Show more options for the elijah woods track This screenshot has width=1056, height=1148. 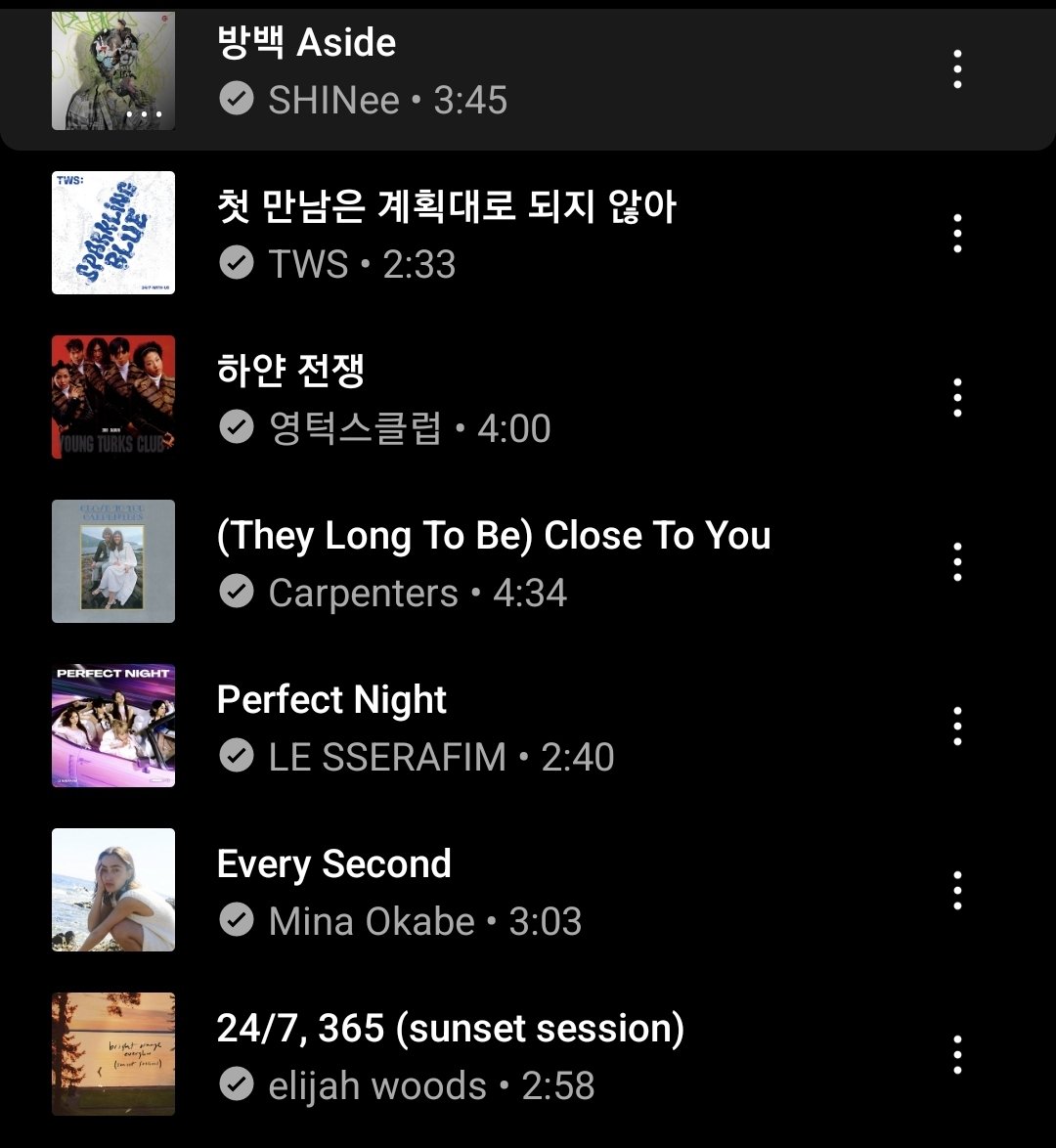(x=957, y=1055)
